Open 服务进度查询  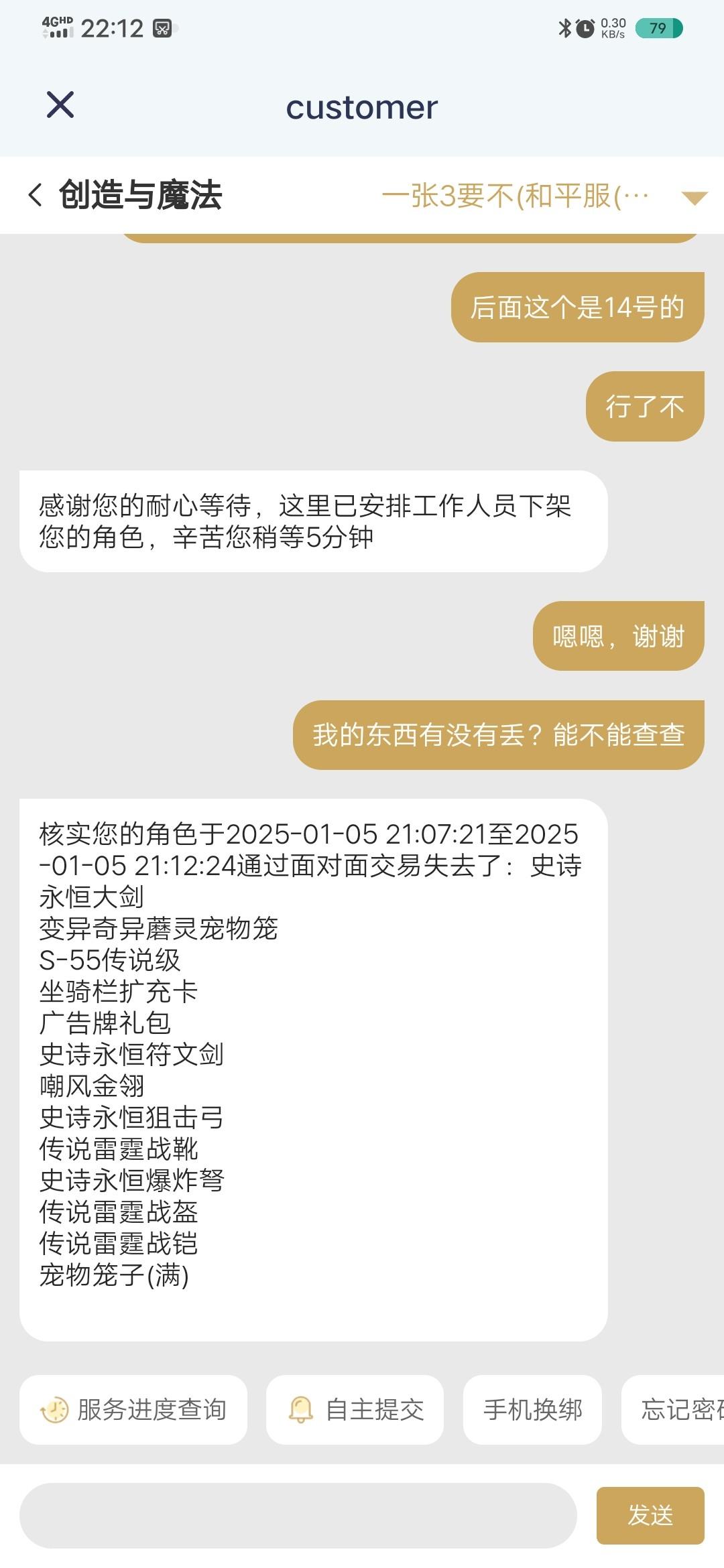[x=133, y=1410]
